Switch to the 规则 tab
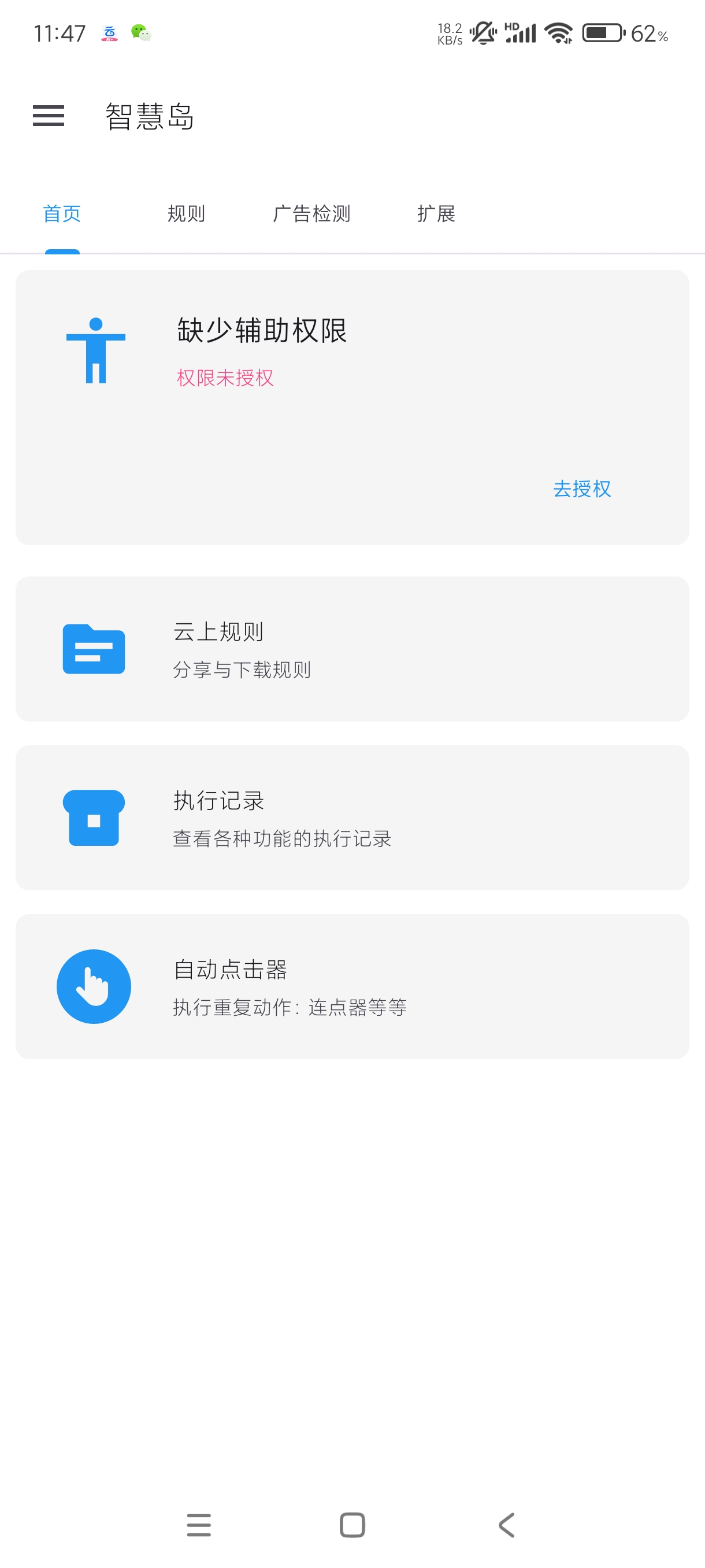This screenshot has width=705, height=1568. point(186,214)
